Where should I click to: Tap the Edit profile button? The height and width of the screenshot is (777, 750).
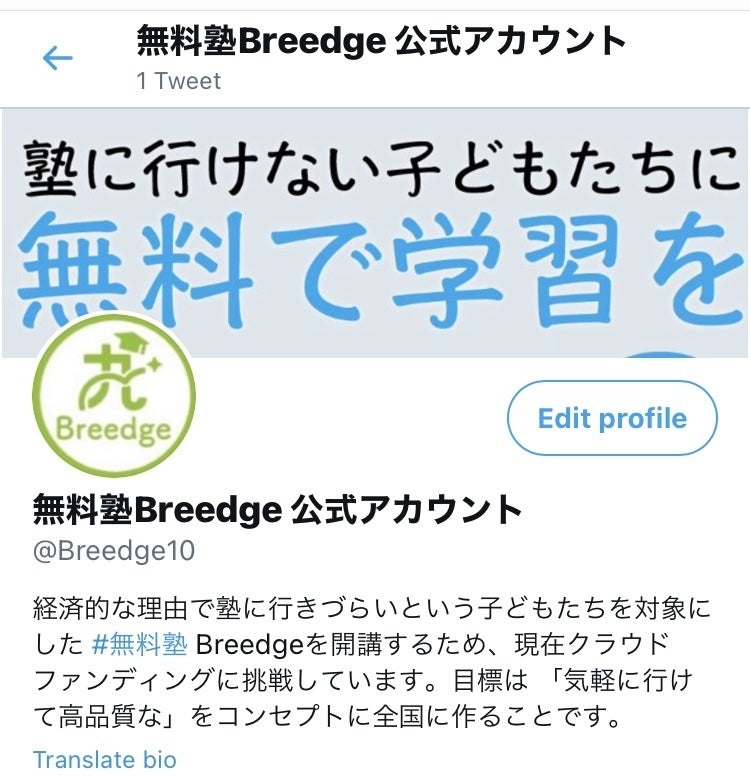pyautogui.click(x=612, y=418)
